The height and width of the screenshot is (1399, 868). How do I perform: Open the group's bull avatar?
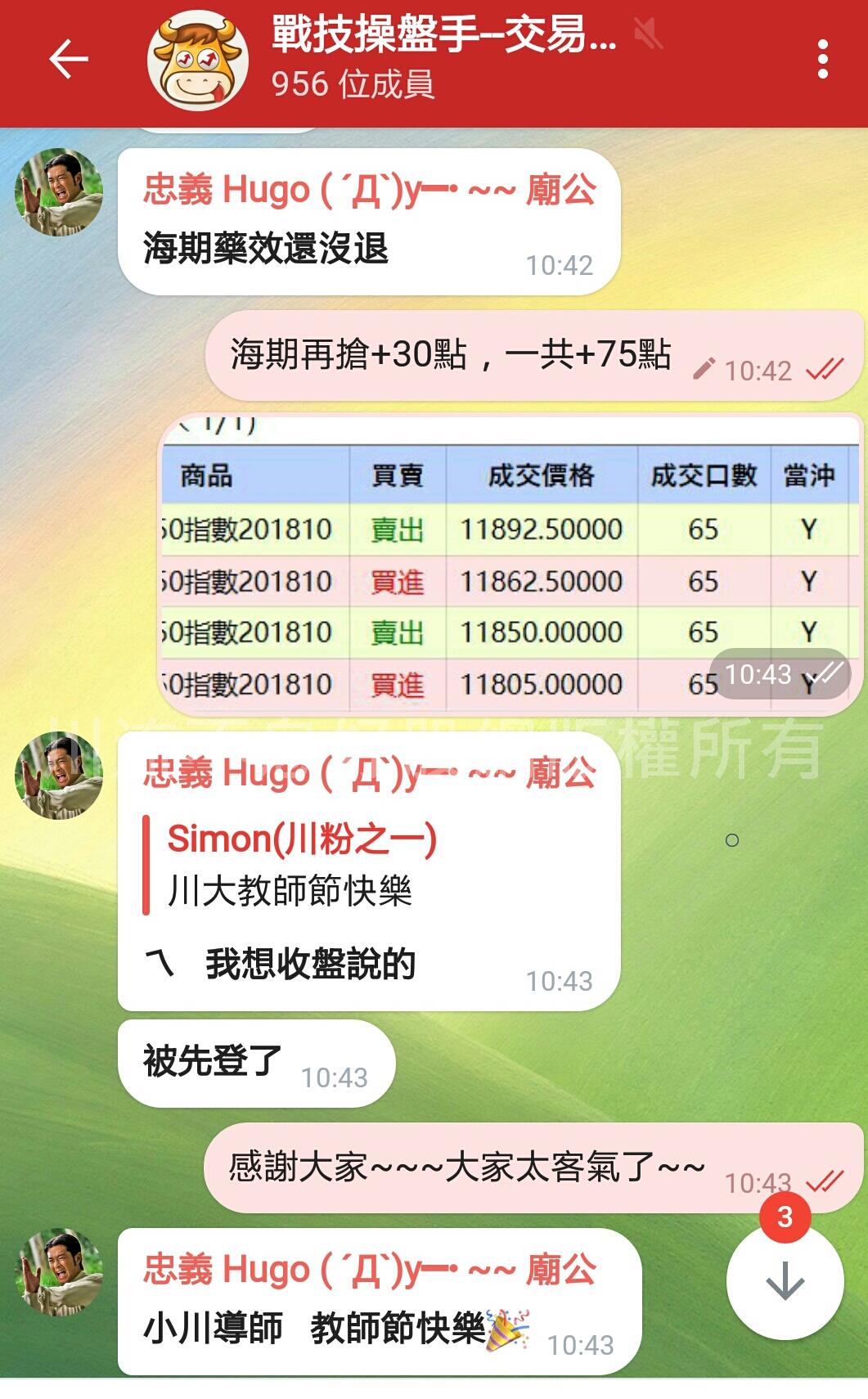pos(197,61)
